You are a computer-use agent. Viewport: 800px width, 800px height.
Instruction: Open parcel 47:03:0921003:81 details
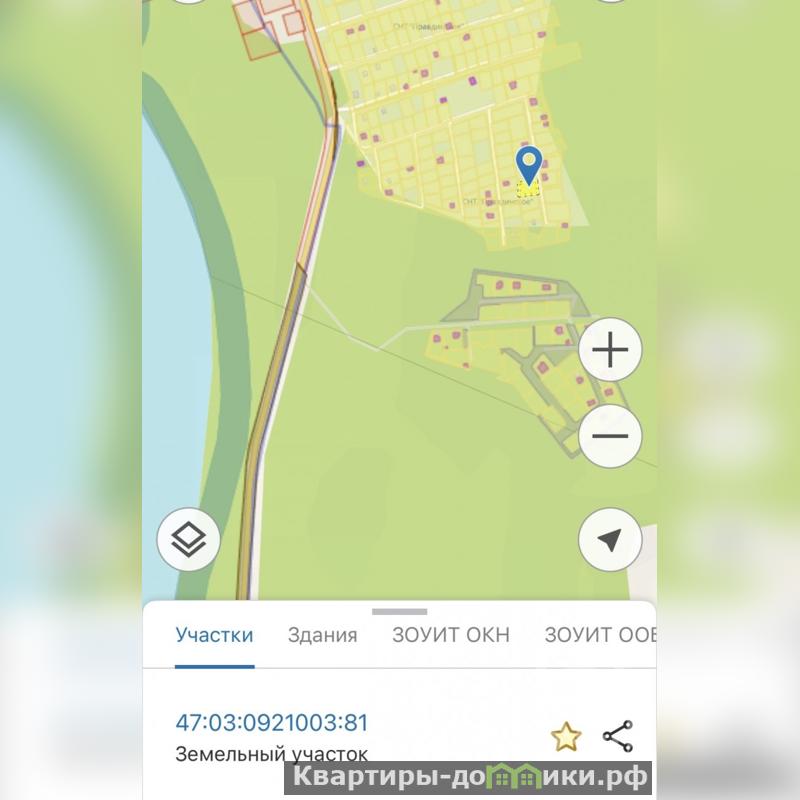[x=272, y=722]
